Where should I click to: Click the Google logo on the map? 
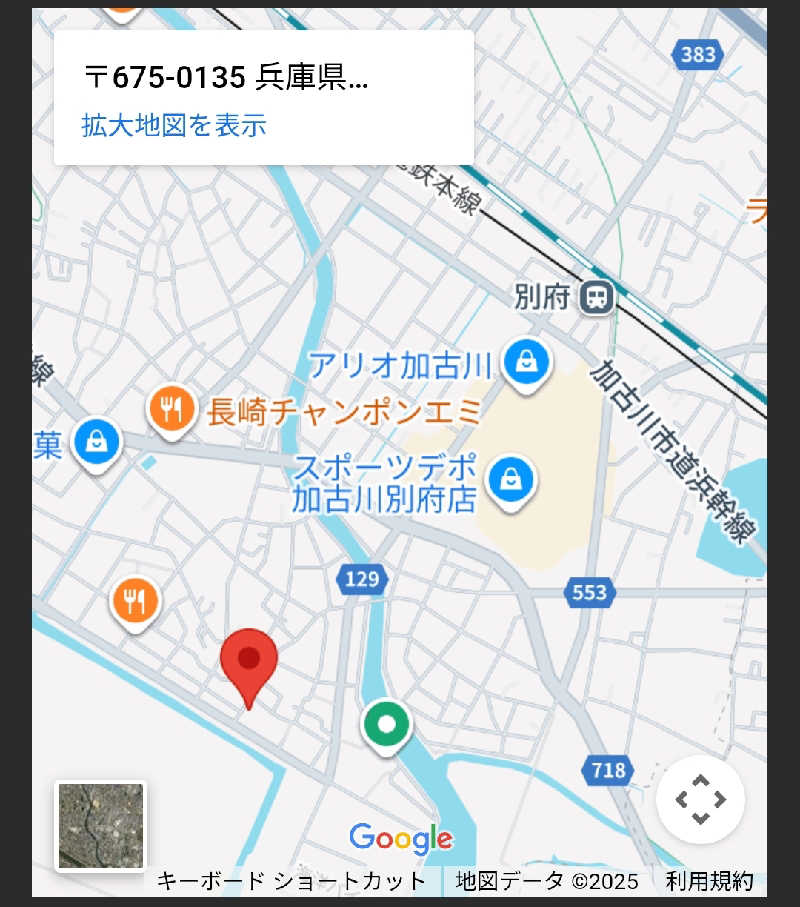[x=400, y=838]
